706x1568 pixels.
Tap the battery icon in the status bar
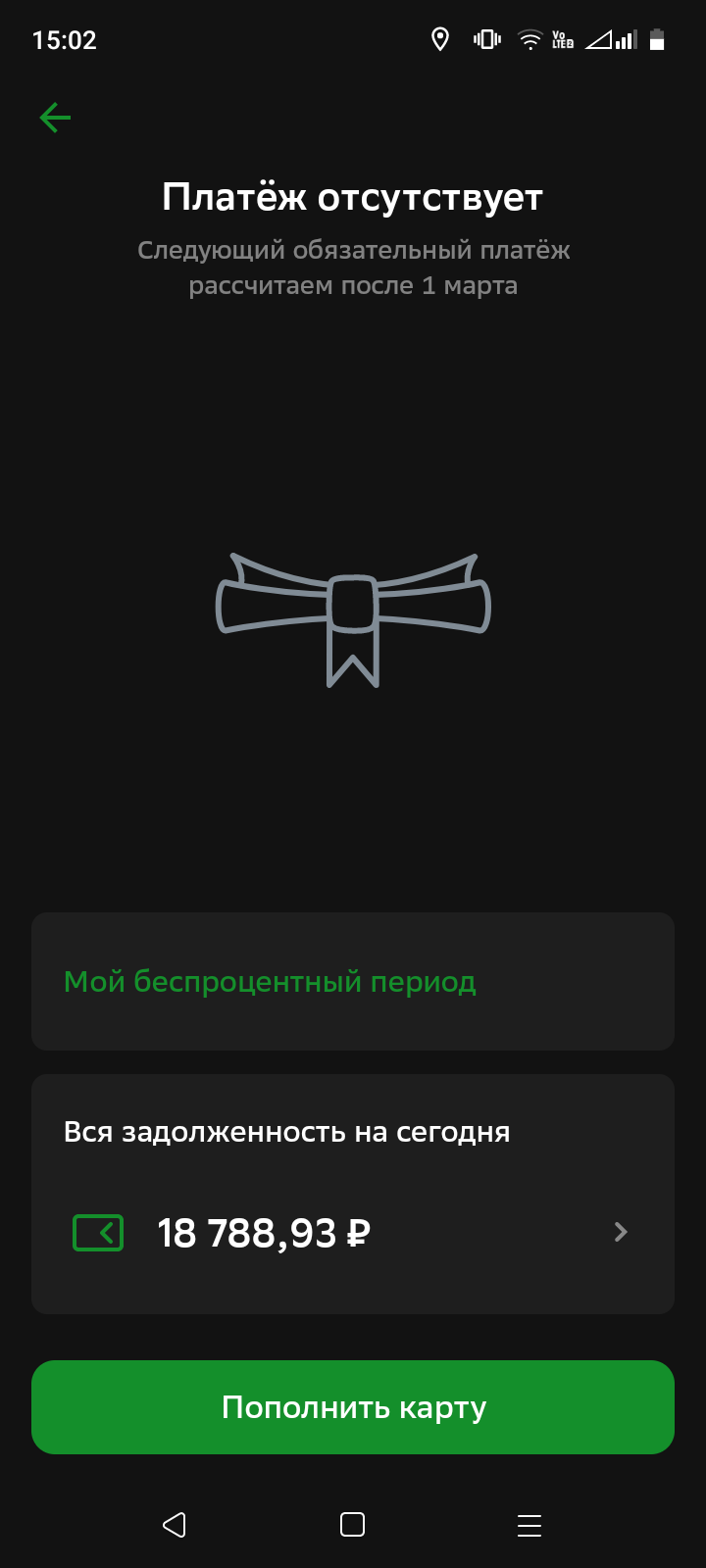pos(655,39)
